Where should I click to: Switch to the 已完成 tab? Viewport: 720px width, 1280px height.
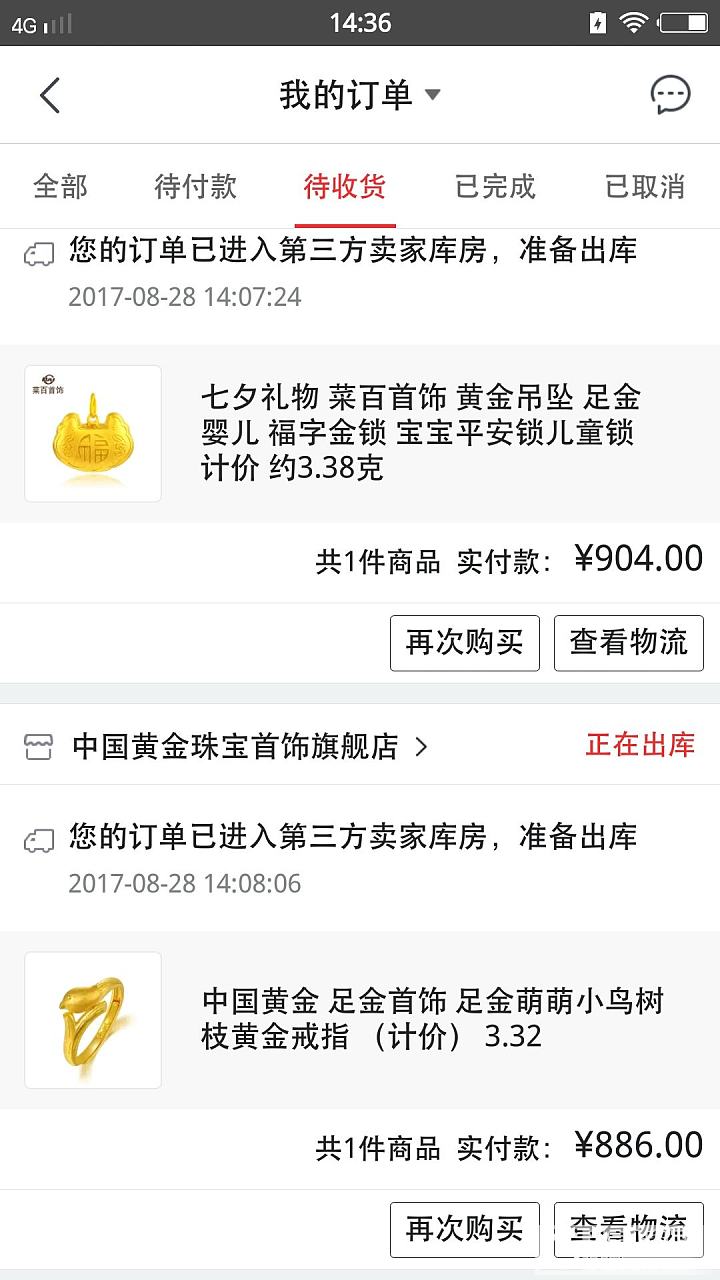[495, 186]
